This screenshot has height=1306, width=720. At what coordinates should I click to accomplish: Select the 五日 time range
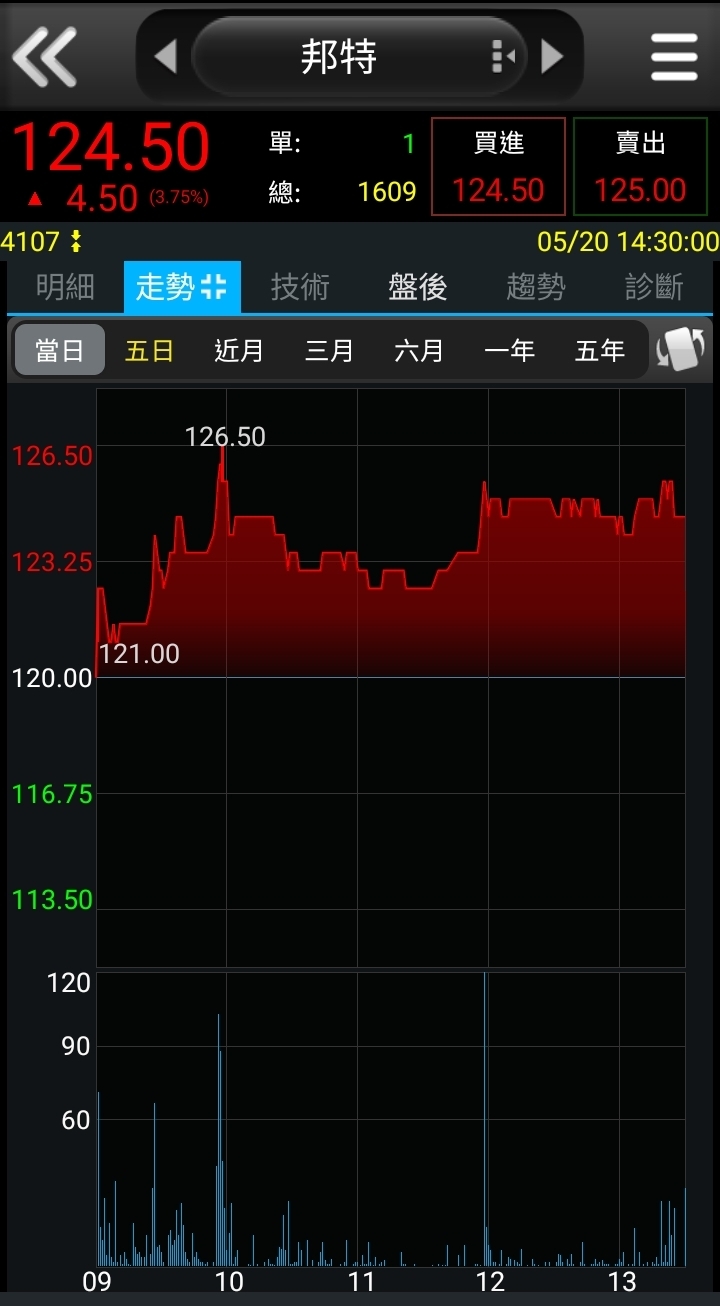tap(150, 350)
